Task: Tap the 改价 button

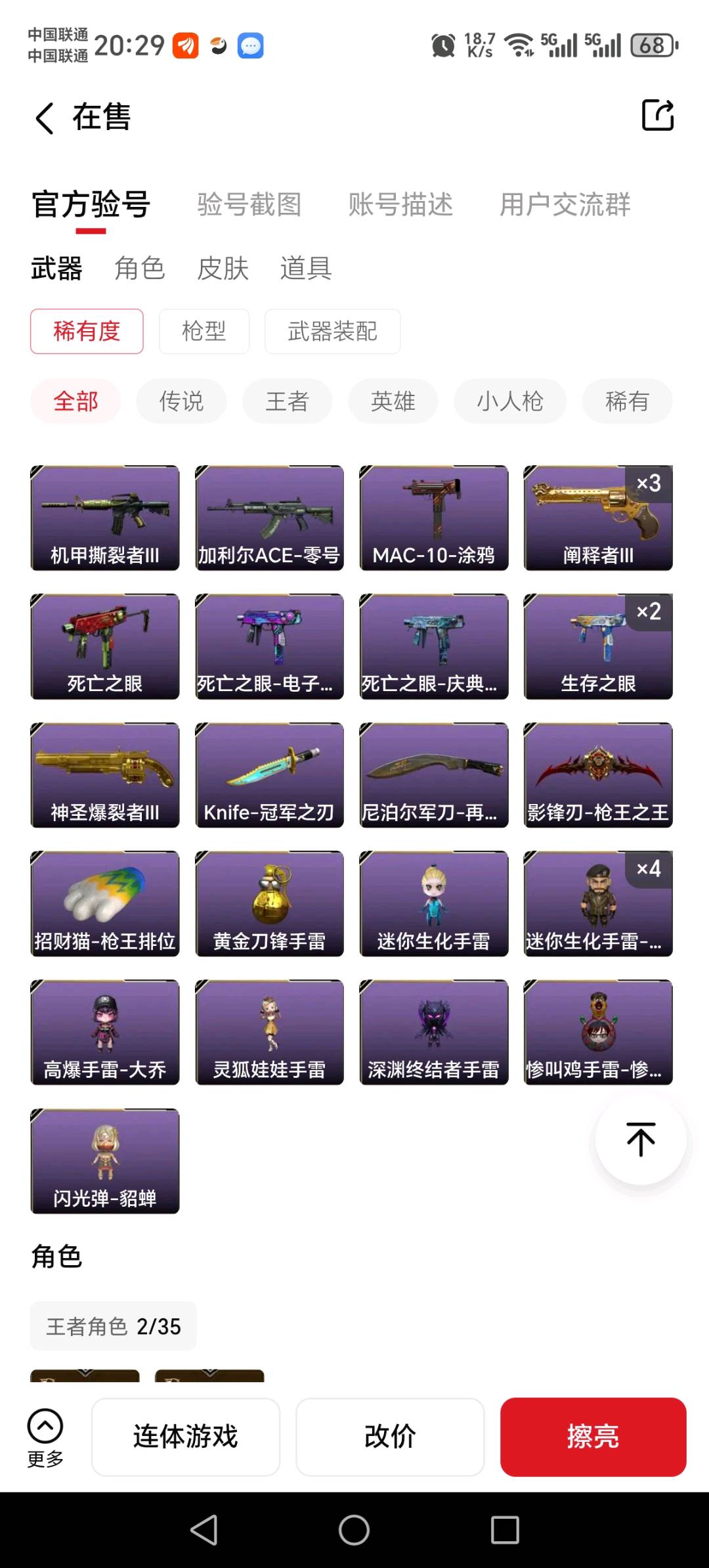Action: (390, 1437)
